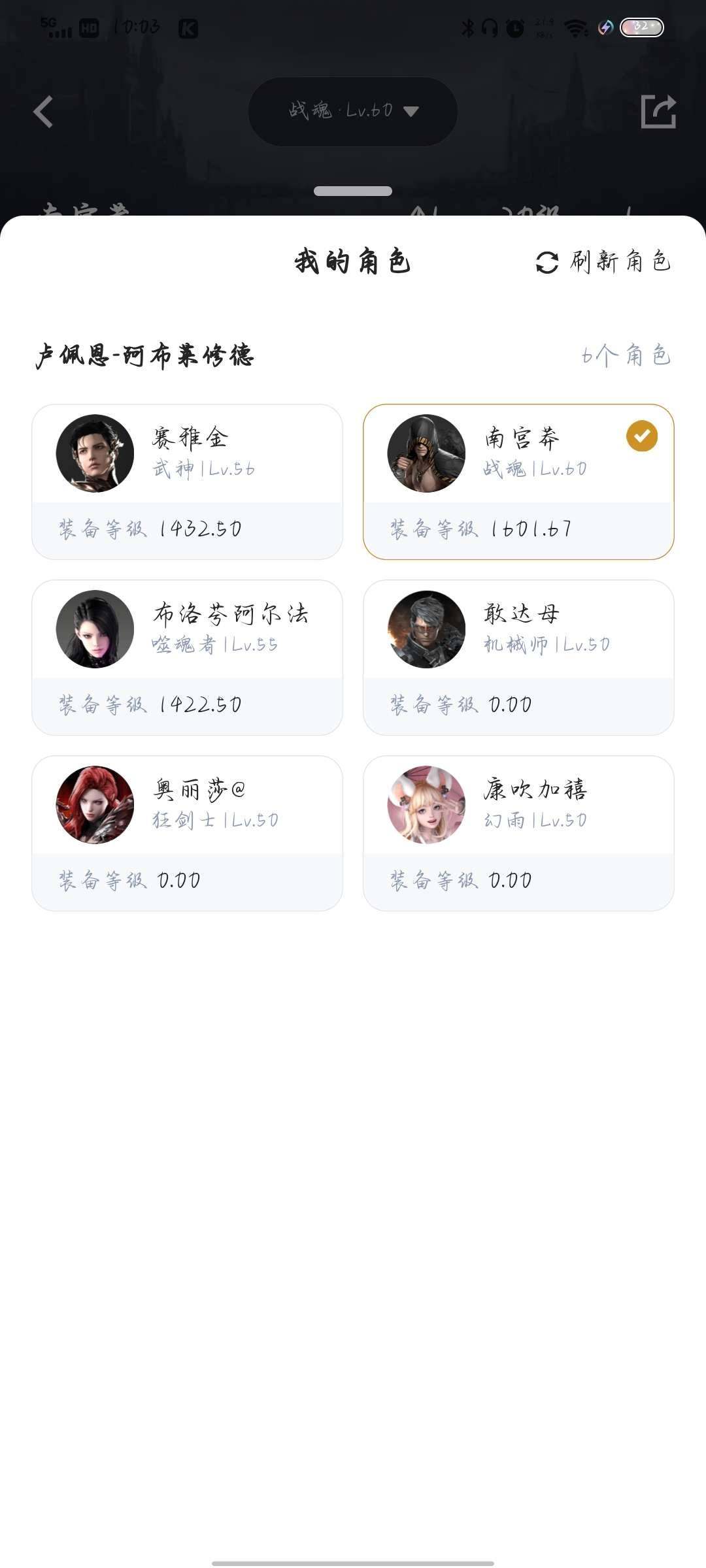The image size is (706, 1568).
Task: Collapse the panel via the drag handle
Action: [x=353, y=189]
